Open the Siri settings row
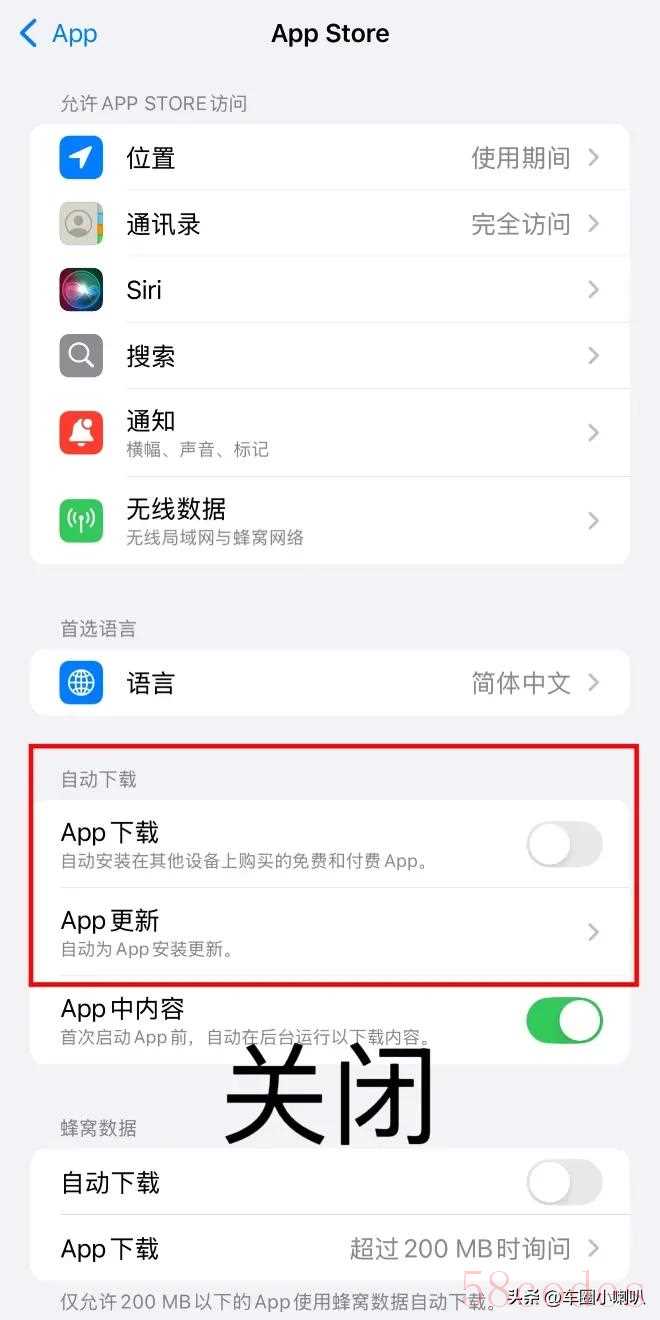This screenshot has height=1320, width=660. 330,290
